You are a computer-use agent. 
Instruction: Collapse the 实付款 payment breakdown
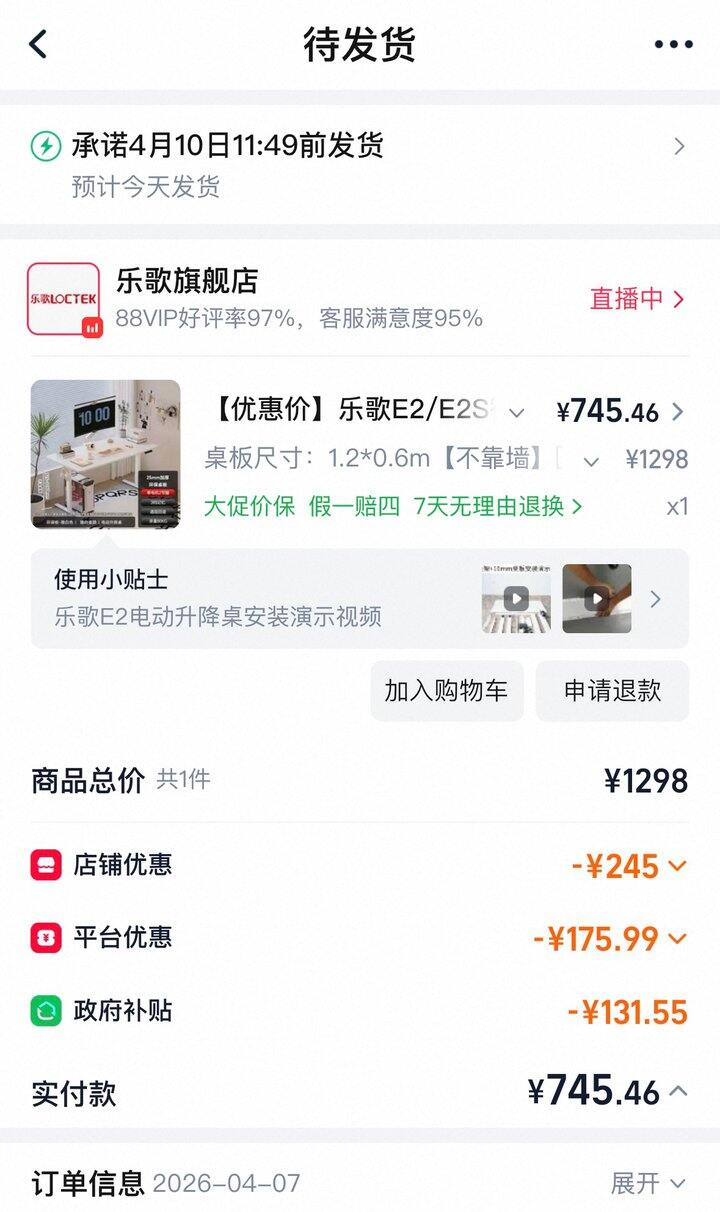point(677,1091)
